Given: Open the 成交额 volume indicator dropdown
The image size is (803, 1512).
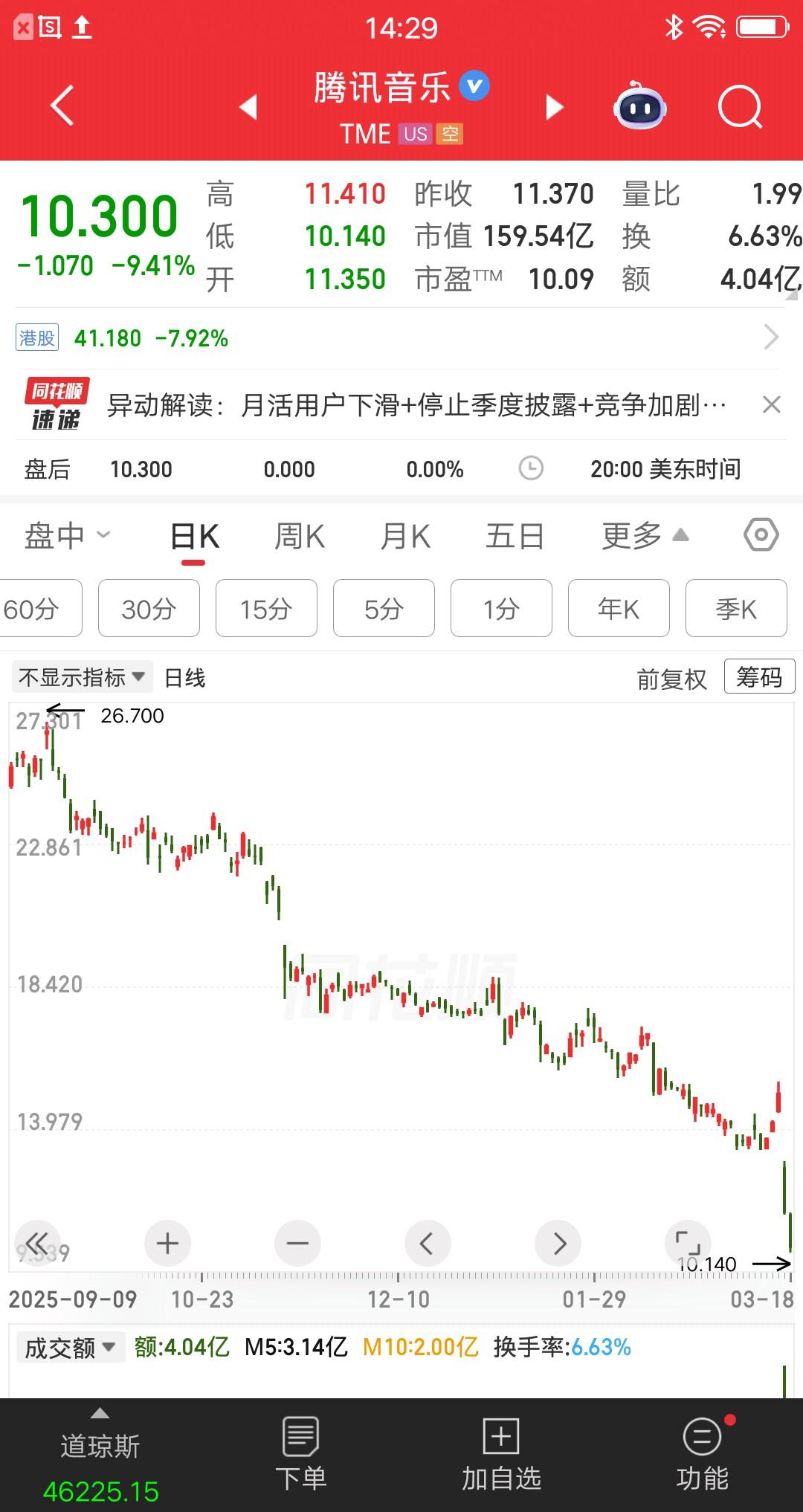Looking at the screenshot, I should (x=71, y=1346).
